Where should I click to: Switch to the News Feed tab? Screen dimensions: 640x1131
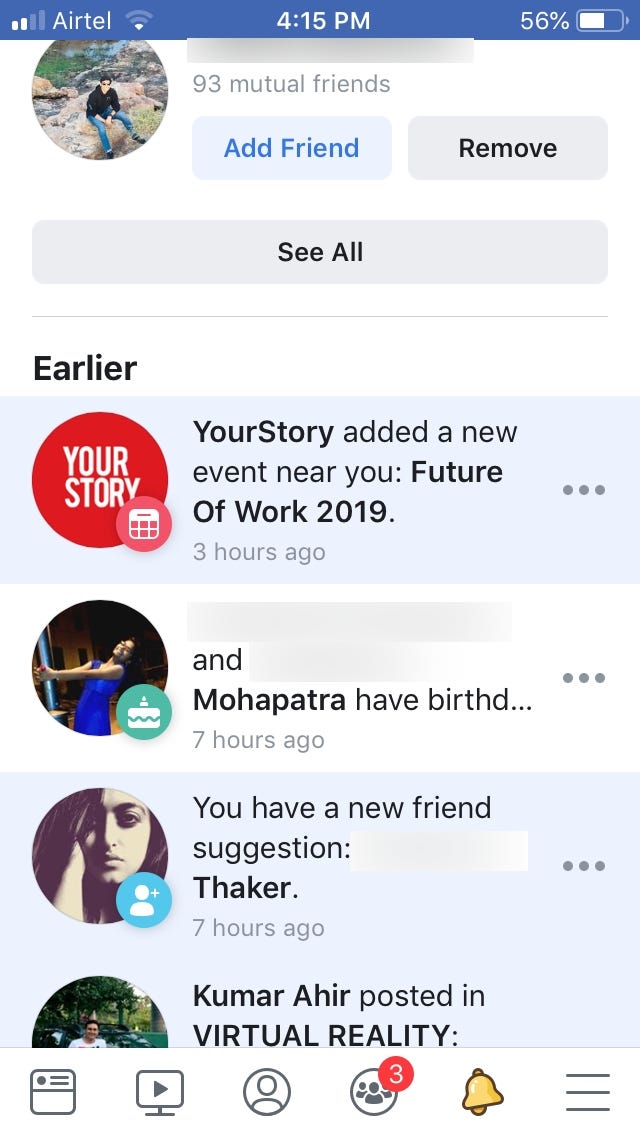53,1092
